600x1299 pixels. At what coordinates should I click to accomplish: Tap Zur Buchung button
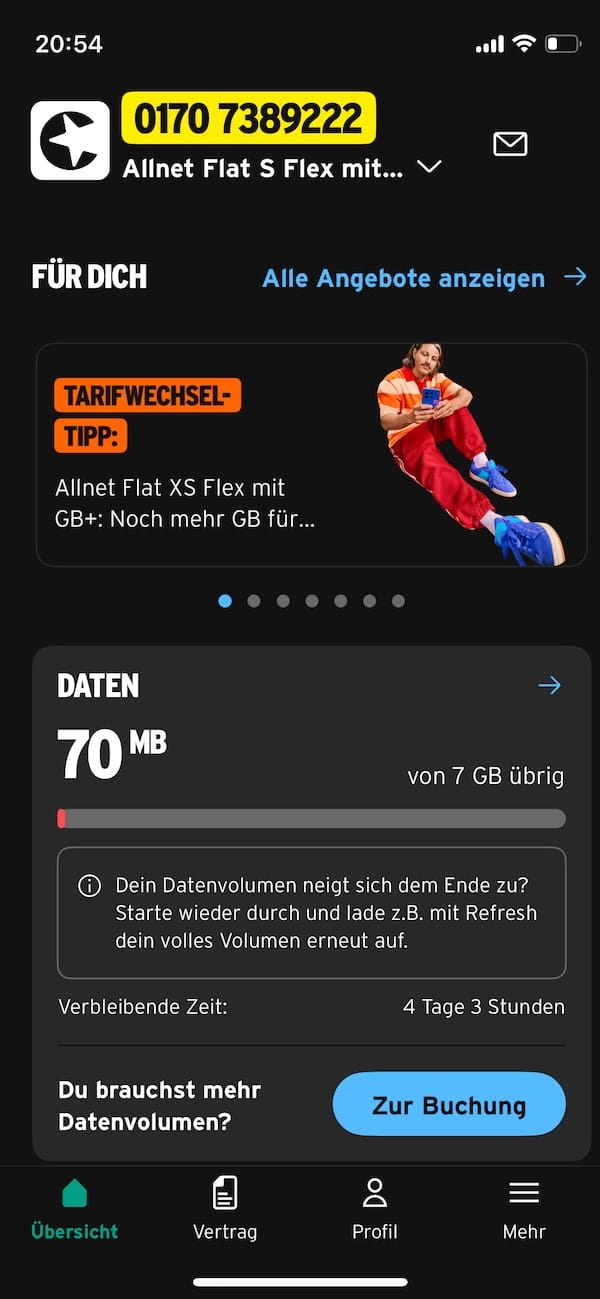click(x=449, y=1105)
